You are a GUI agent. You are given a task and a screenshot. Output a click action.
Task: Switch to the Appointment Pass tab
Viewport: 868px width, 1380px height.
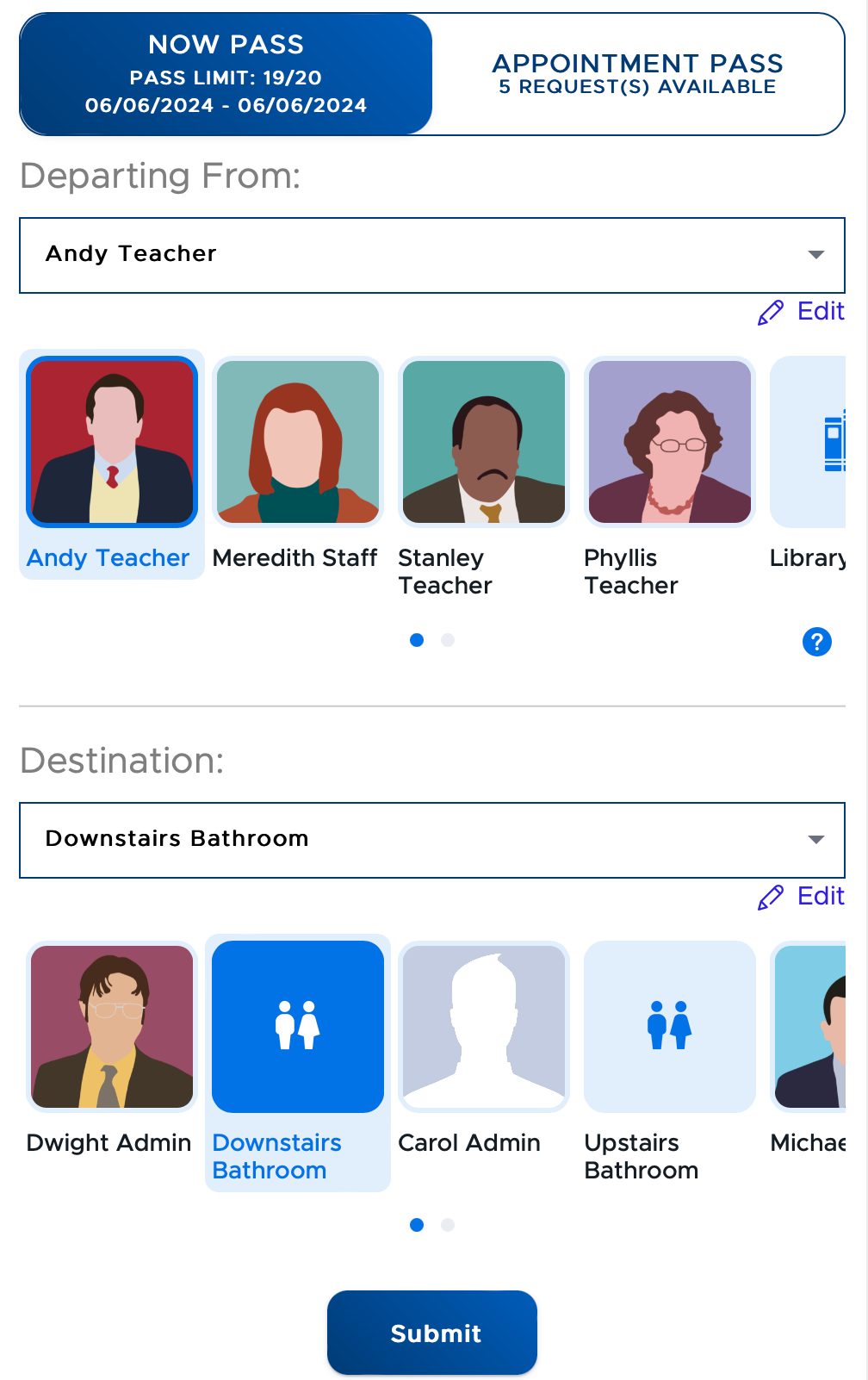[x=638, y=74]
